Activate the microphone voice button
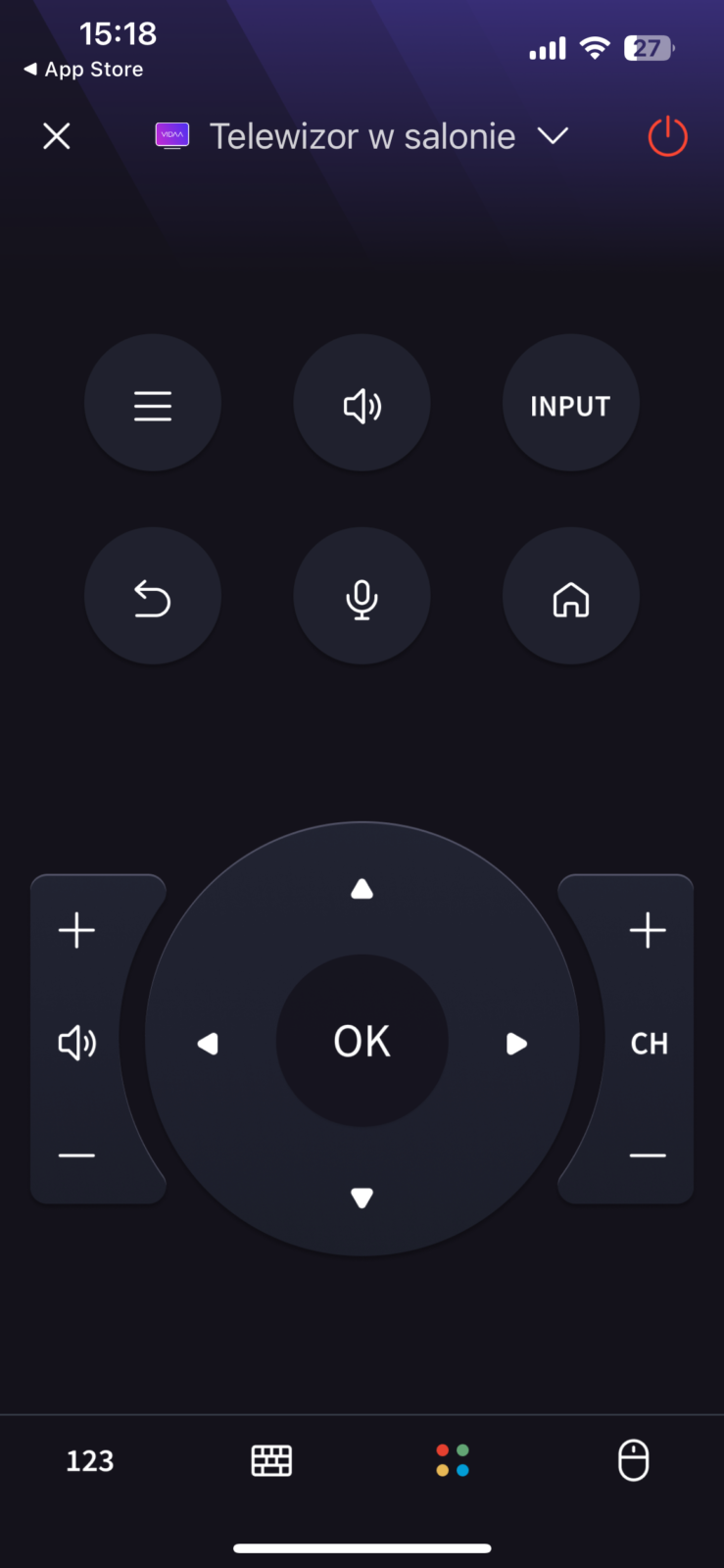Viewport: 724px width, 1568px height. point(362,598)
